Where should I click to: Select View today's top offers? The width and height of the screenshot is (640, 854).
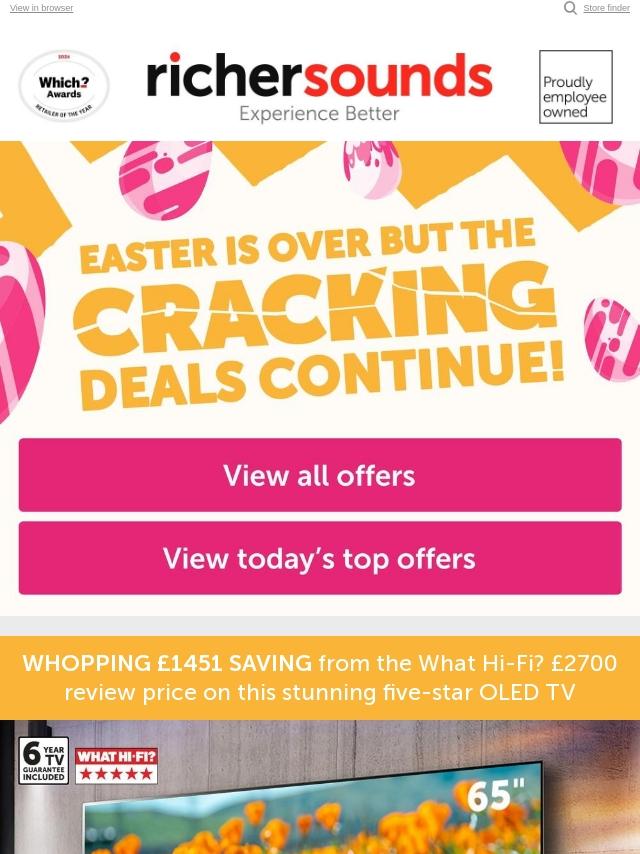tap(320, 558)
